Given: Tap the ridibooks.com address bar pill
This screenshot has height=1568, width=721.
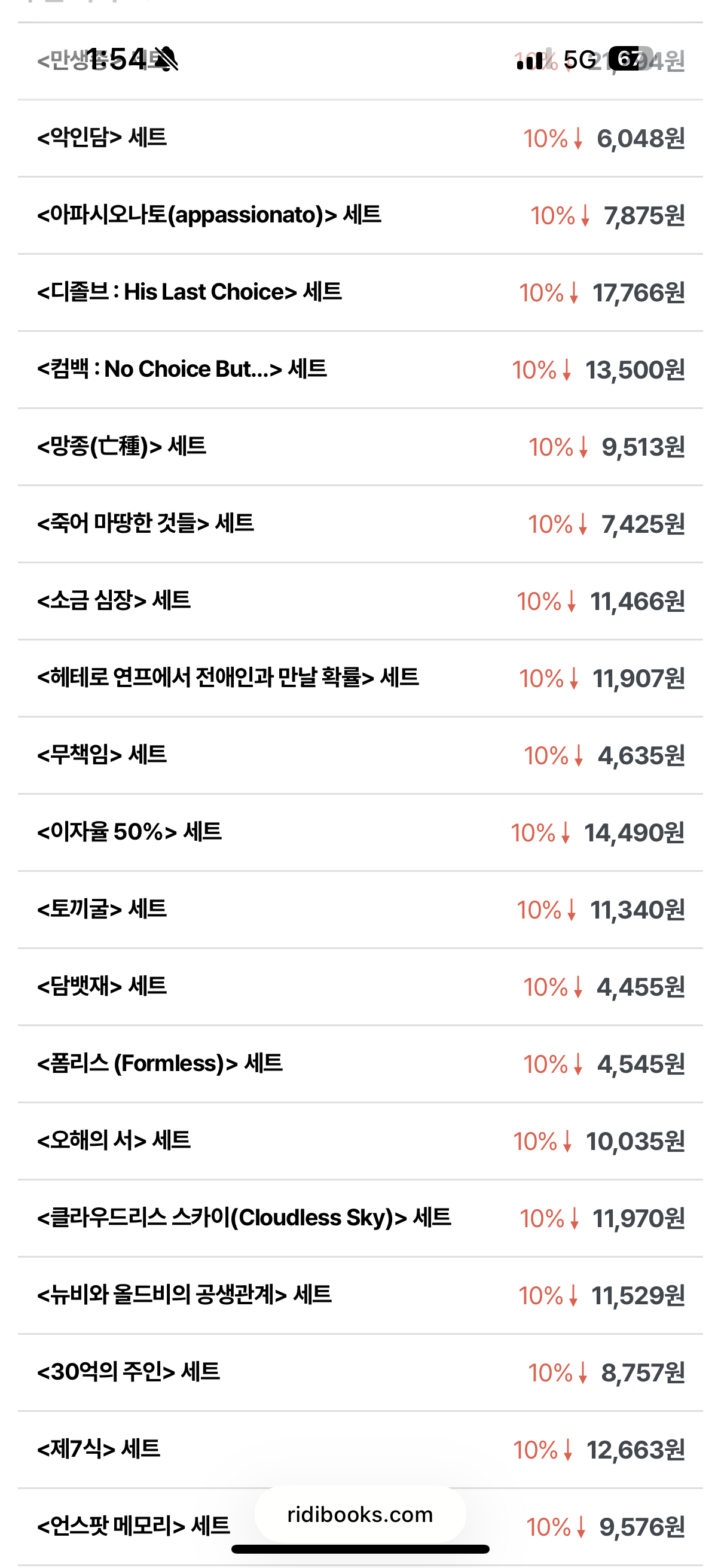Looking at the screenshot, I should 360,1514.
